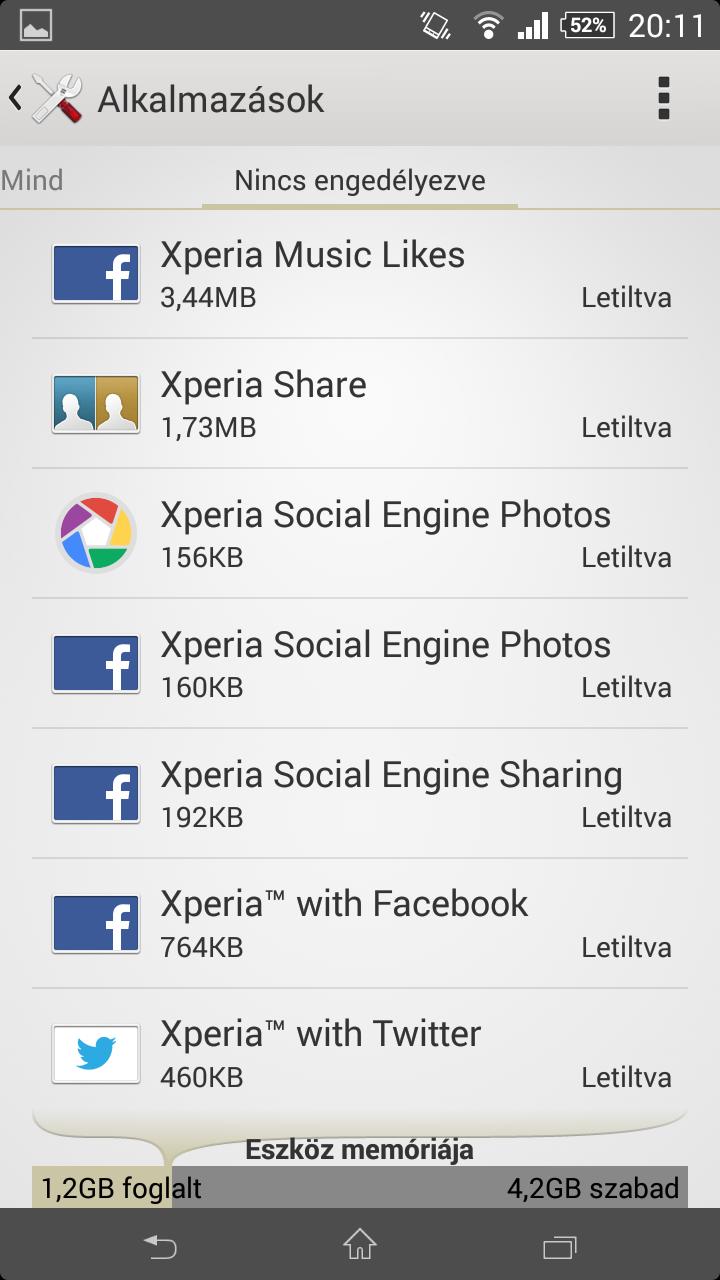Image resolution: width=720 pixels, height=1280 pixels.
Task: Open the 156KB Xperia Social Engine Photos
Action: coord(360,534)
